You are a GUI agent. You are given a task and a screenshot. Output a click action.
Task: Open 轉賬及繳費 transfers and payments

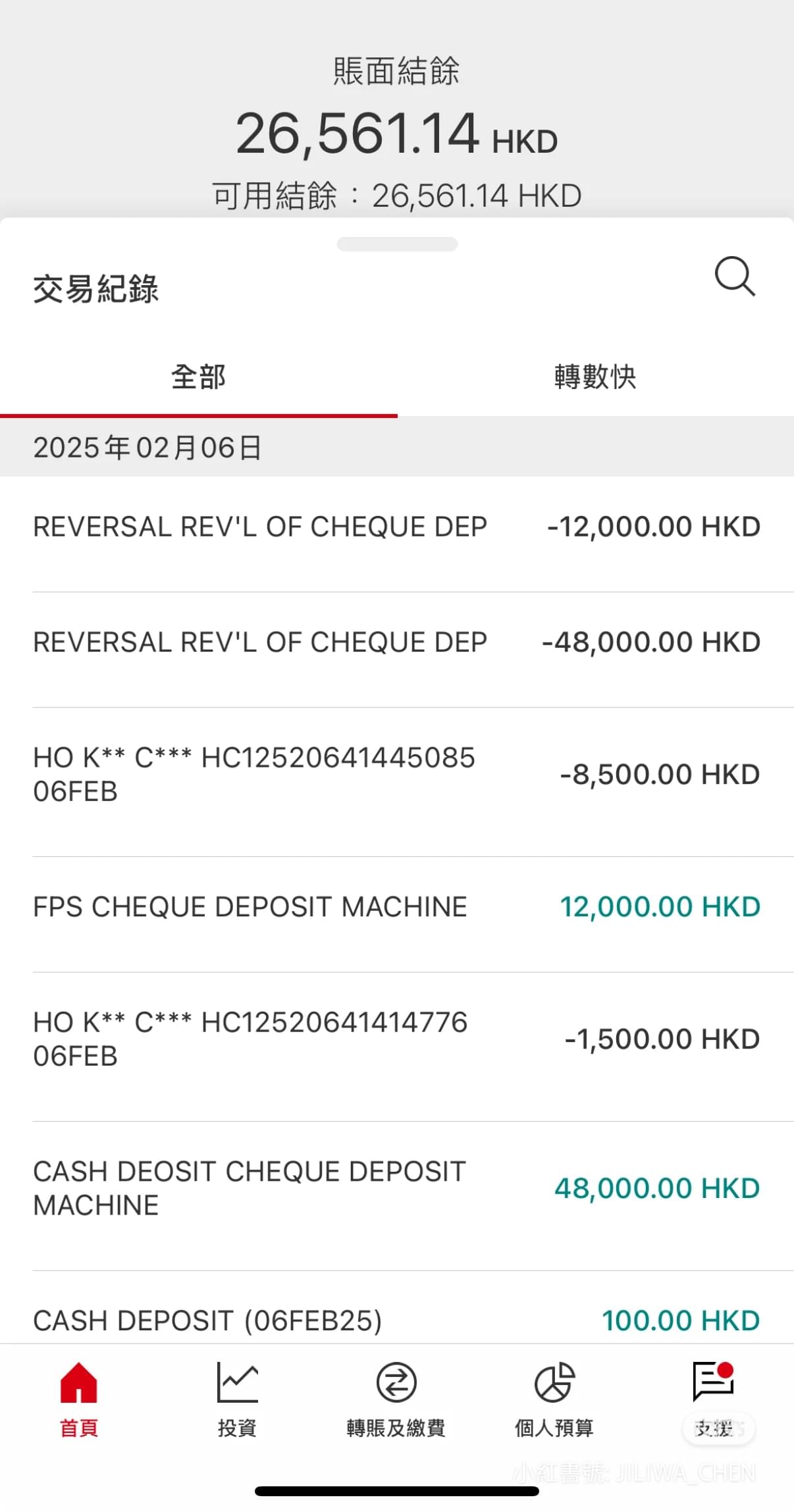(x=396, y=1399)
